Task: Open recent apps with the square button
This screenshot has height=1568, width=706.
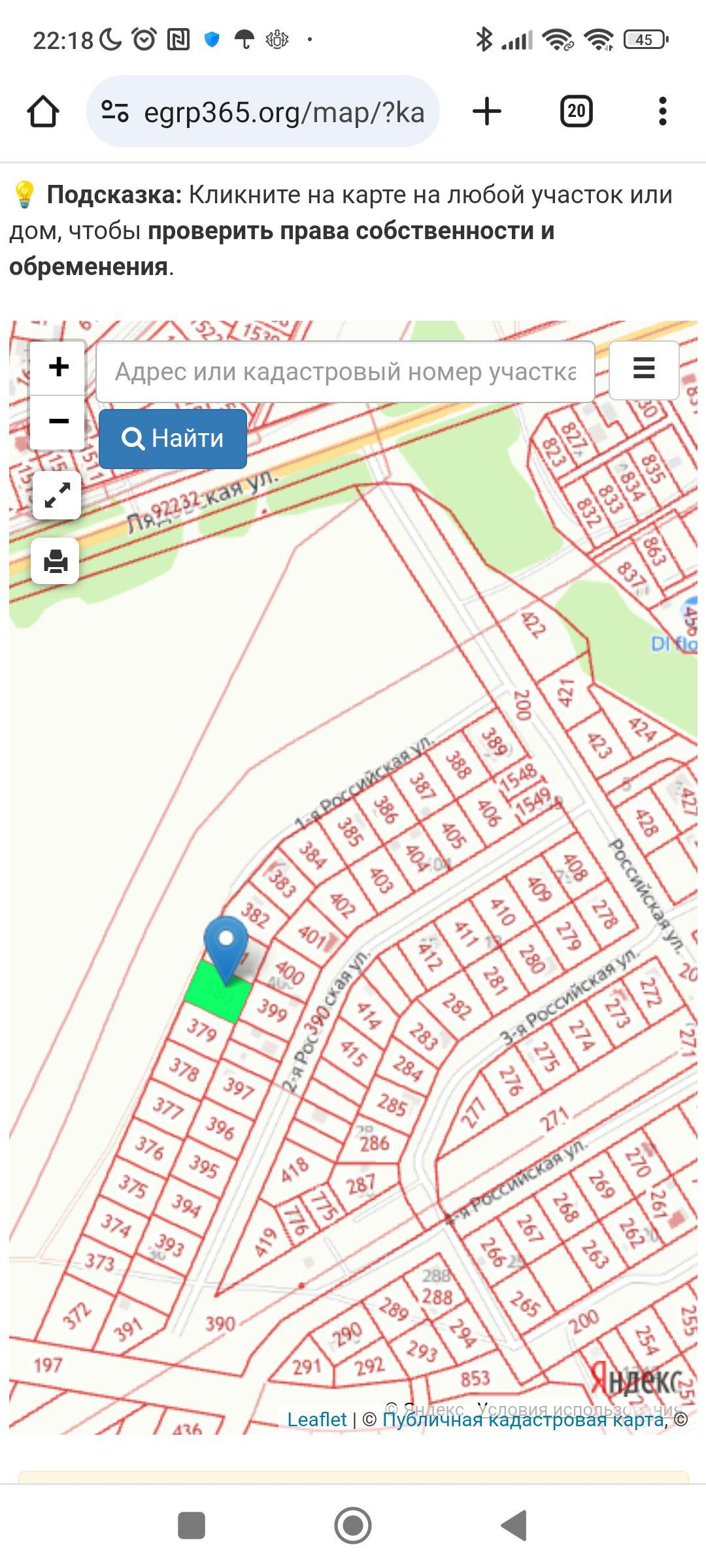Action: click(192, 1526)
